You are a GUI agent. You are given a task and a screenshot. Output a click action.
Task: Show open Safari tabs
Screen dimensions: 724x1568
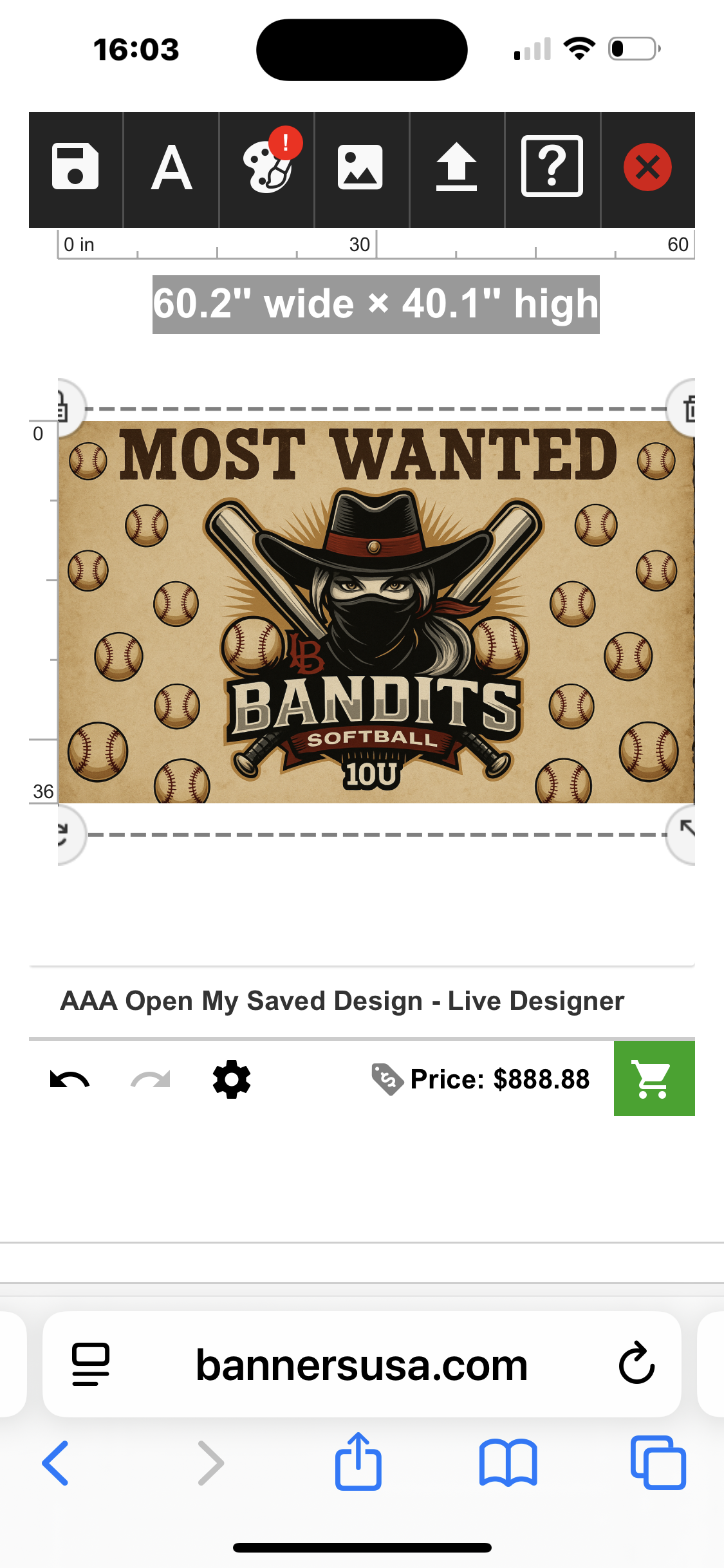pos(658,1462)
